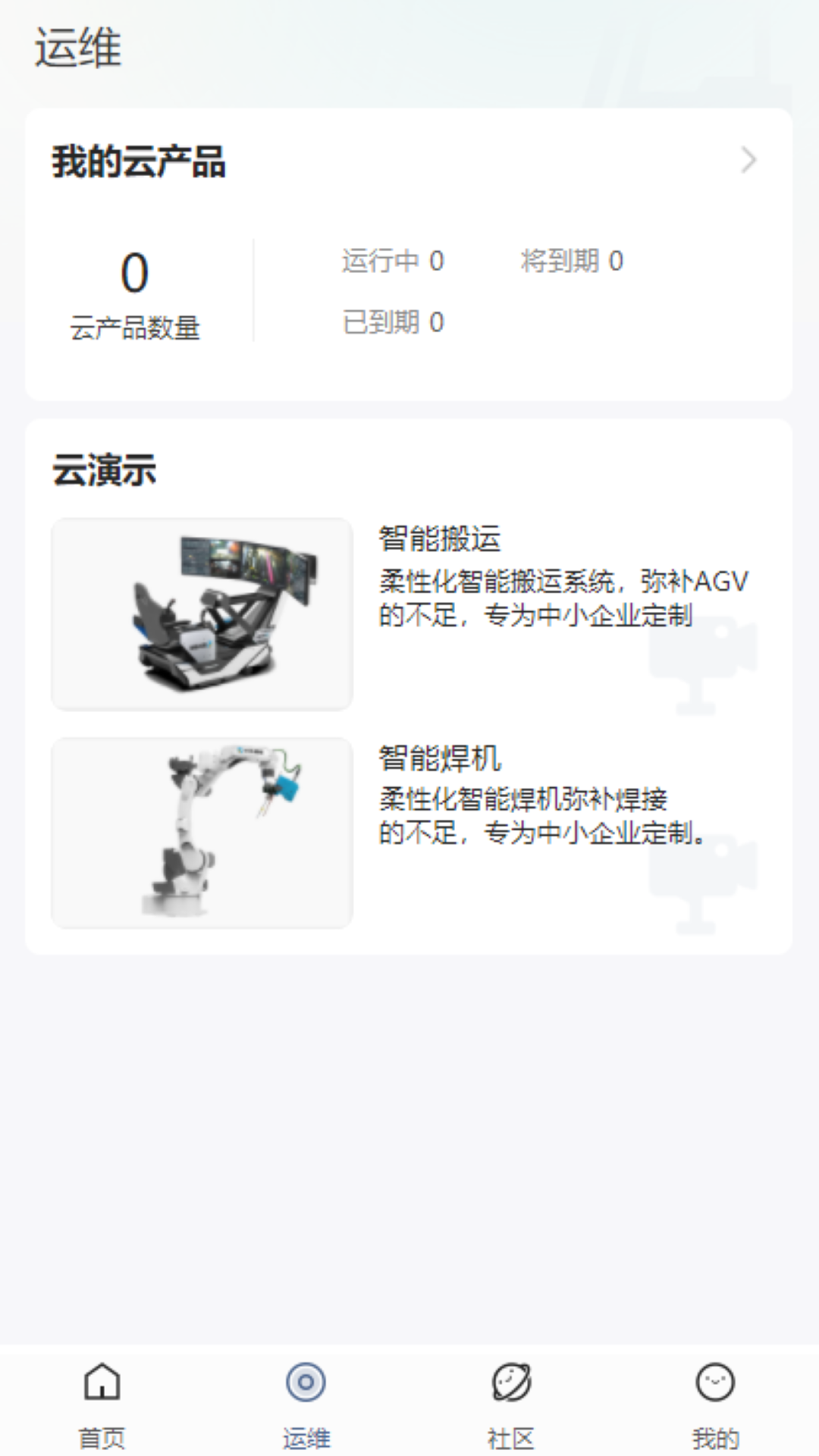Open the 我的 tab
The image size is (819, 1456).
(715, 1404)
